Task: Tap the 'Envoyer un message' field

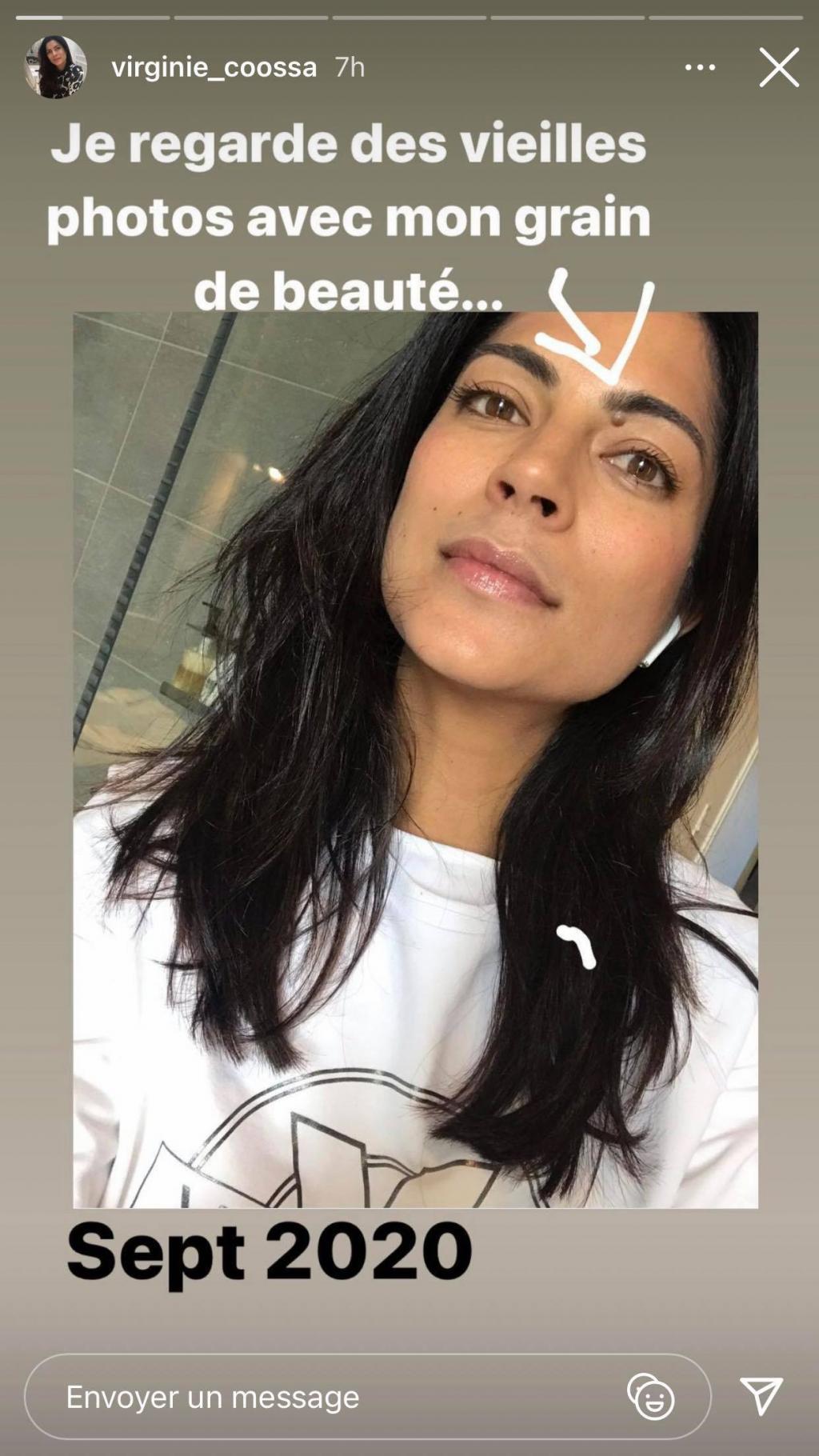Action: [320, 1397]
